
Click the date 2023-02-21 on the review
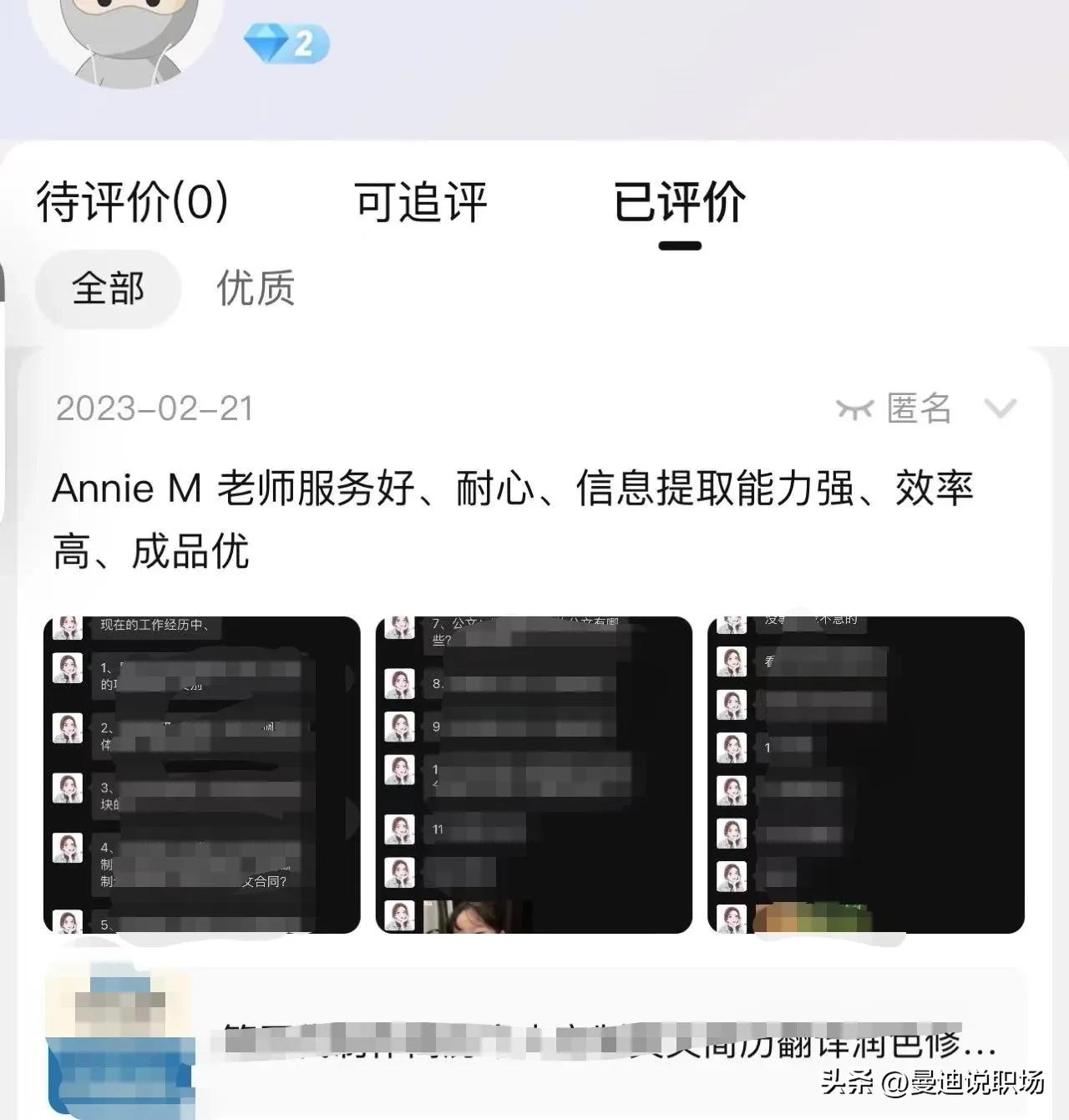click(153, 408)
